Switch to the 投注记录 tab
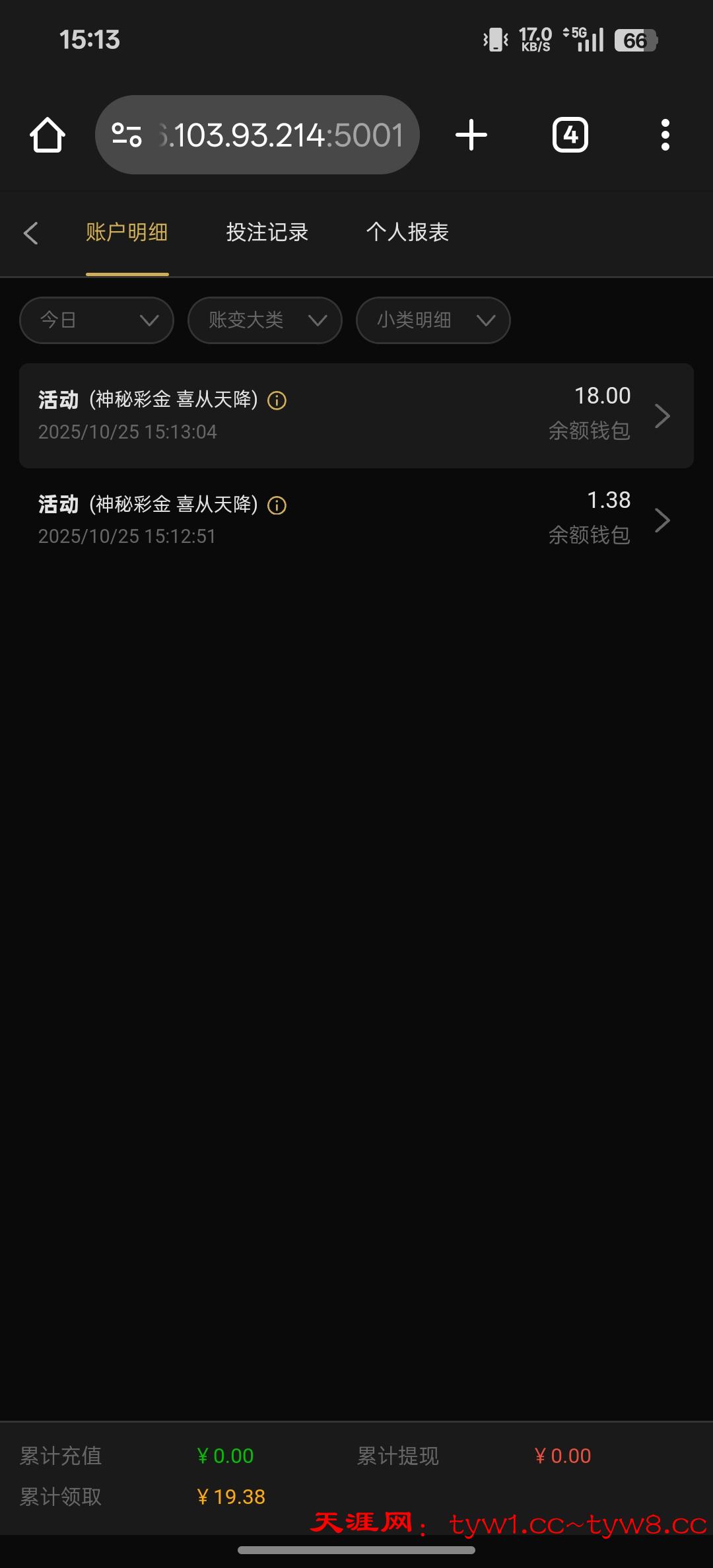Image resolution: width=713 pixels, height=1568 pixels. (x=267, y=232)
